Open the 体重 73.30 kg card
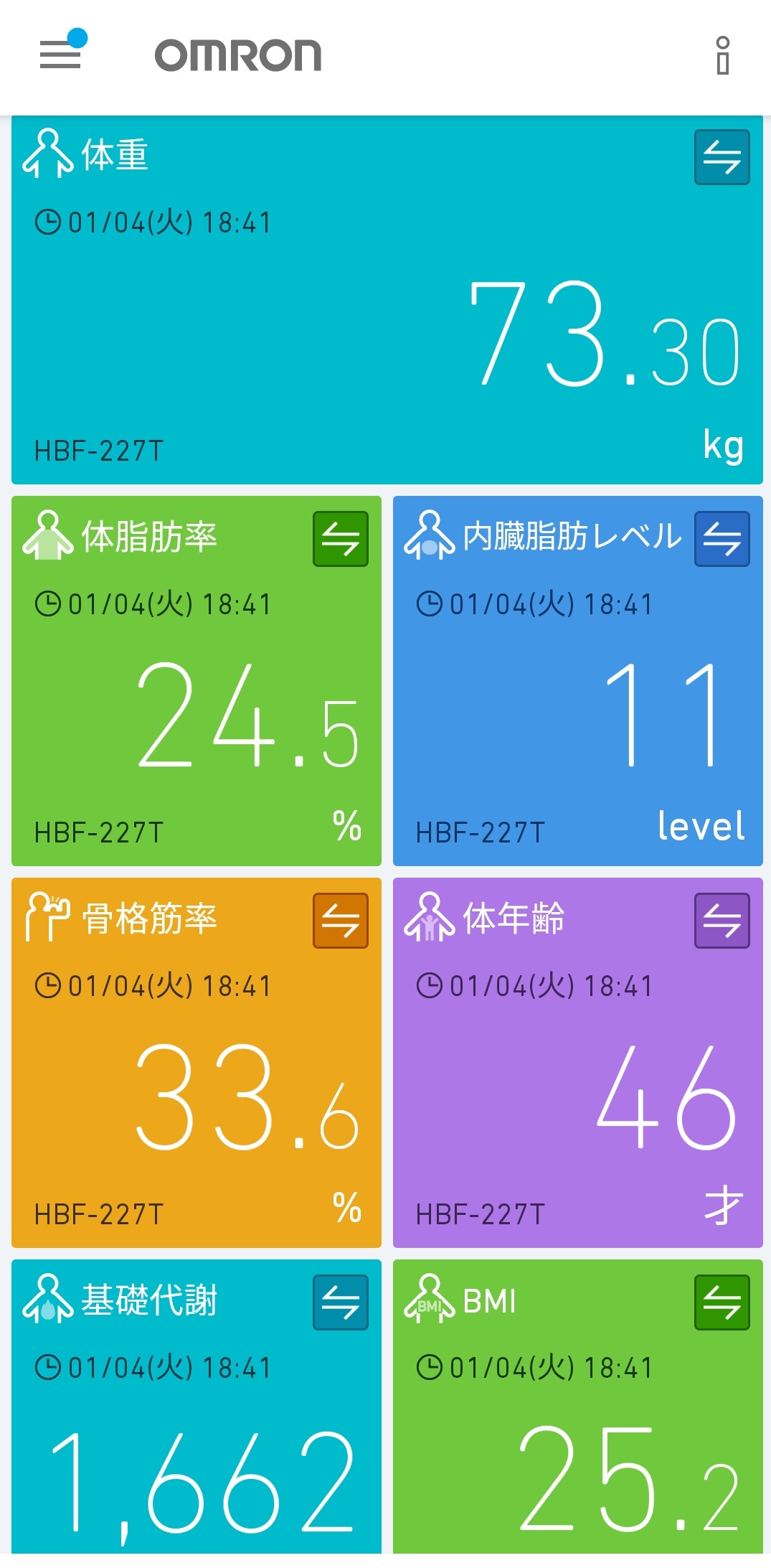The height and width of the screenshot is (1568, 771). 387,300
